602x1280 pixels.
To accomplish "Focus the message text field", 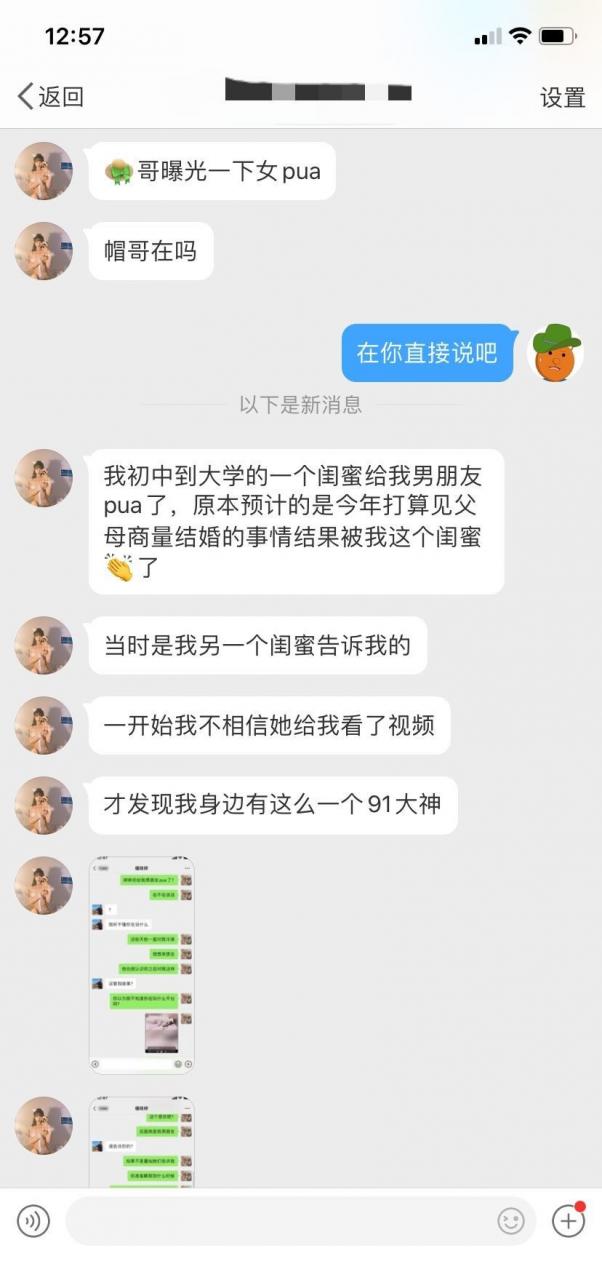I will click(x=280, y=1221).
